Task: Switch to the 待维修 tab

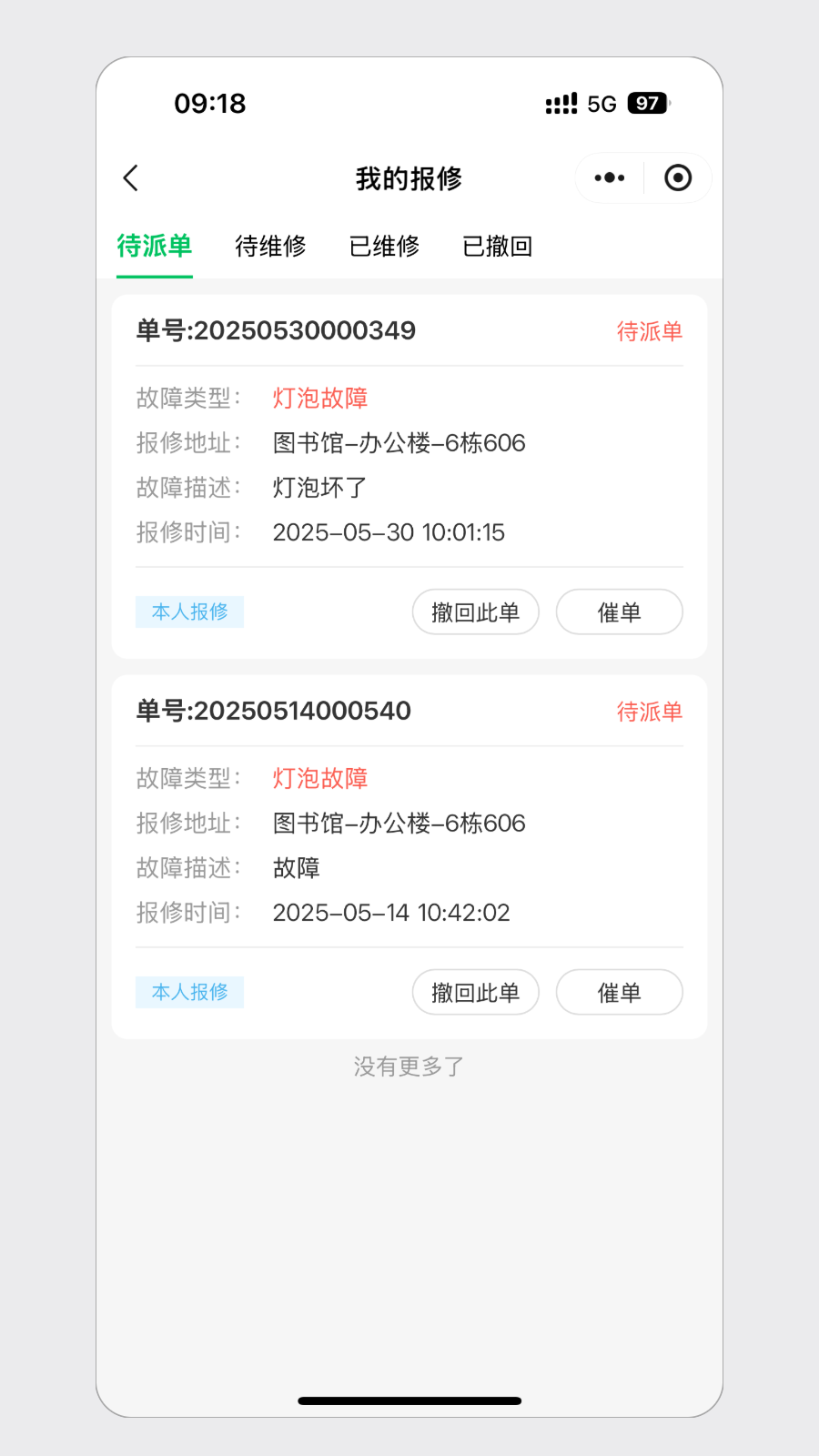Action: pos(270,246)
